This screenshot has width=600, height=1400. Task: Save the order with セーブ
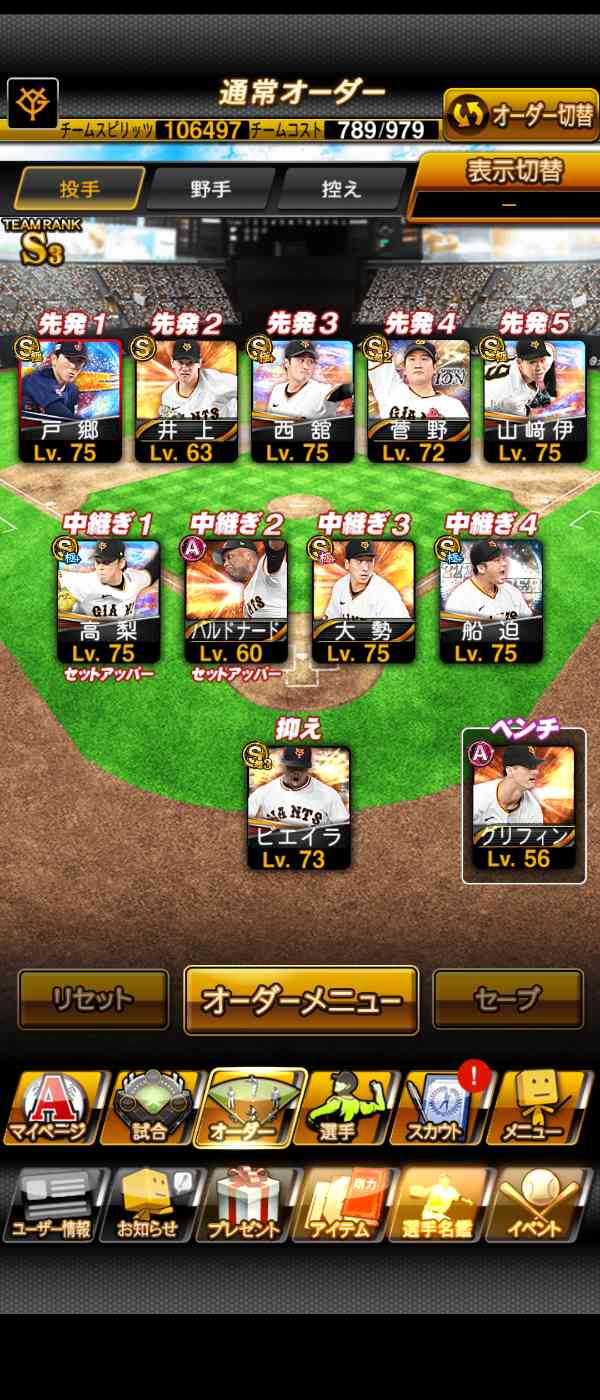tap(507, 999)
